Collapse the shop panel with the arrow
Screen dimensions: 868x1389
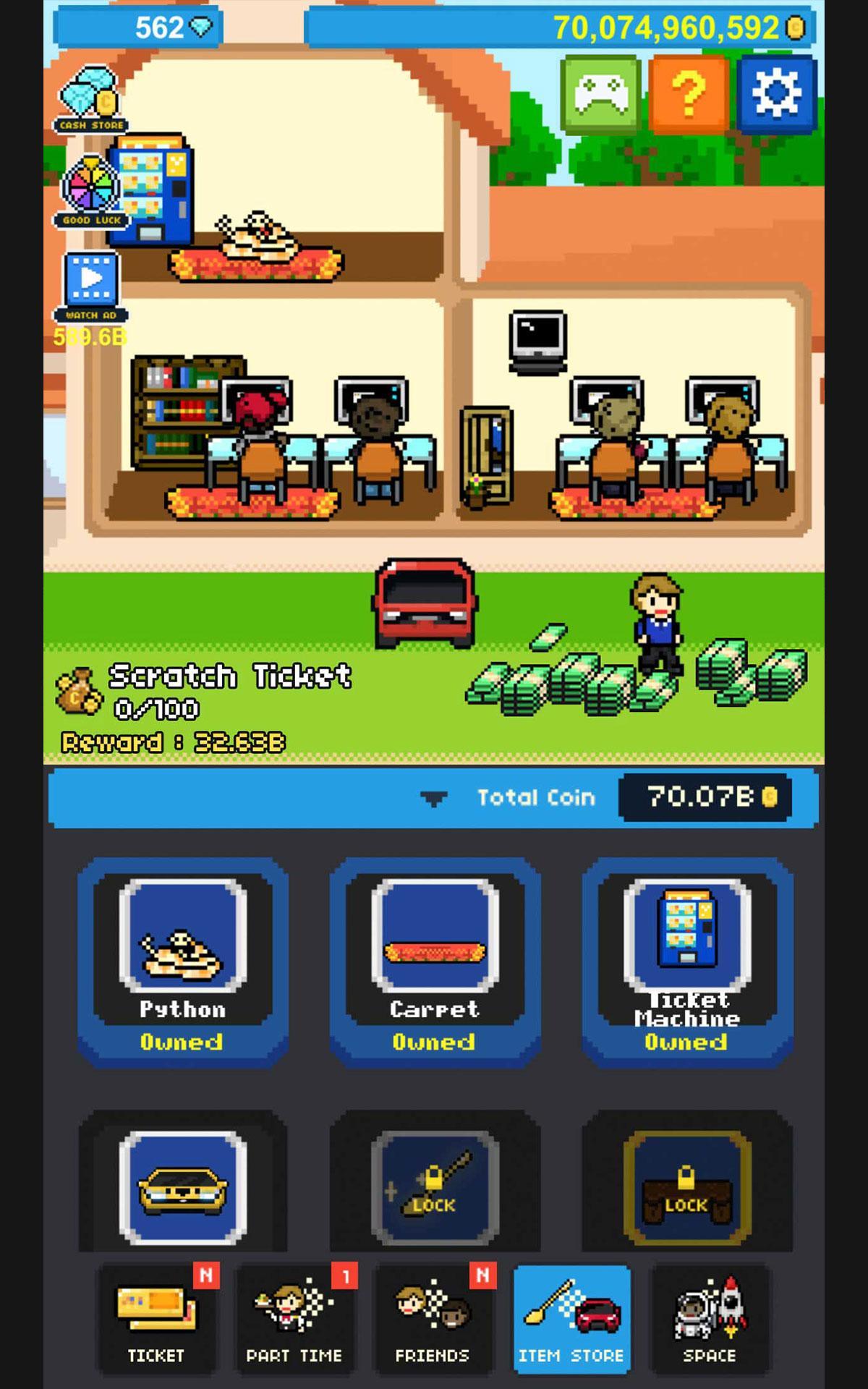pyautogui.click(x=435, y=797)
